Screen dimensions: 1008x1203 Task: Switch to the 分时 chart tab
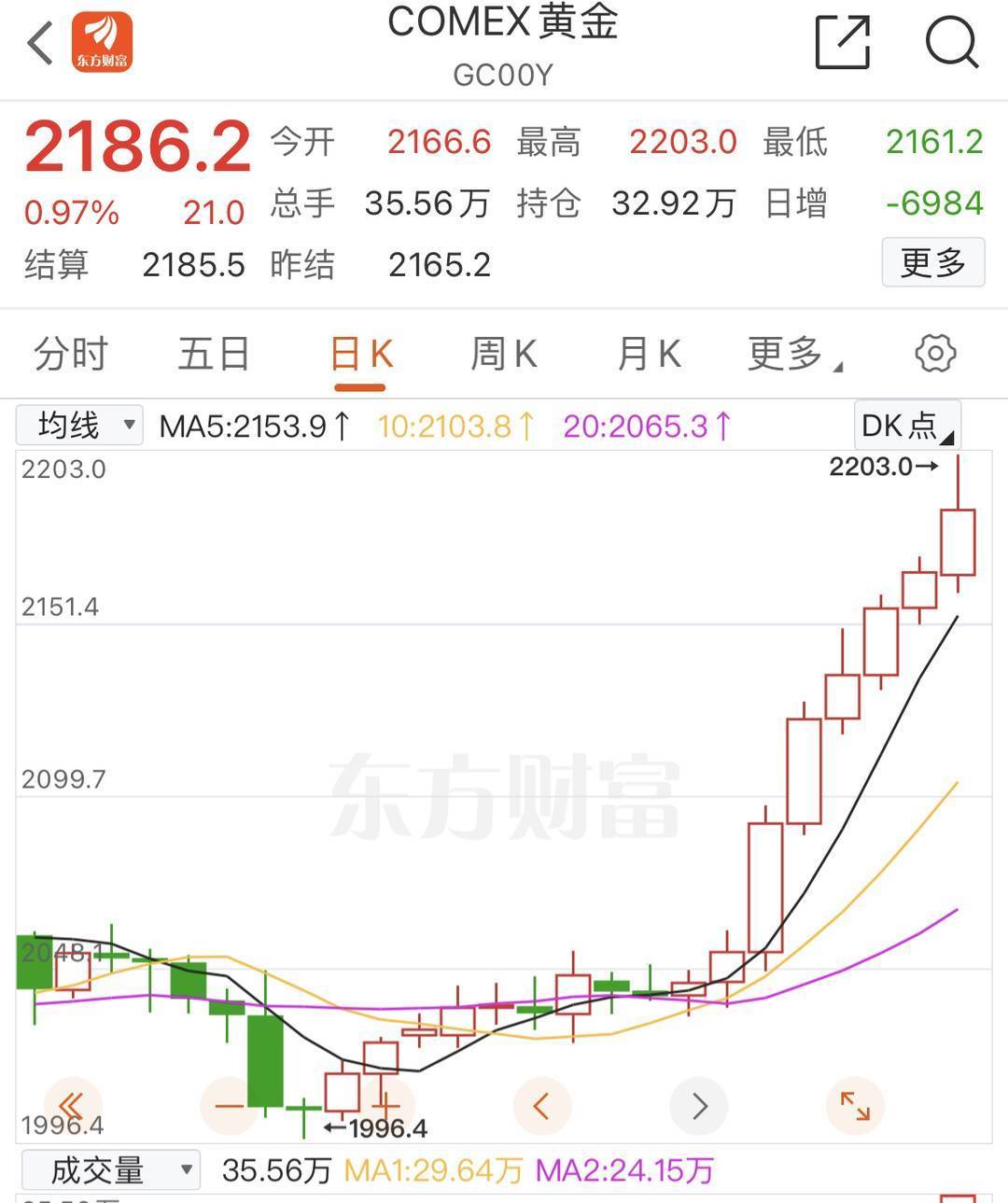pos(71,355)
